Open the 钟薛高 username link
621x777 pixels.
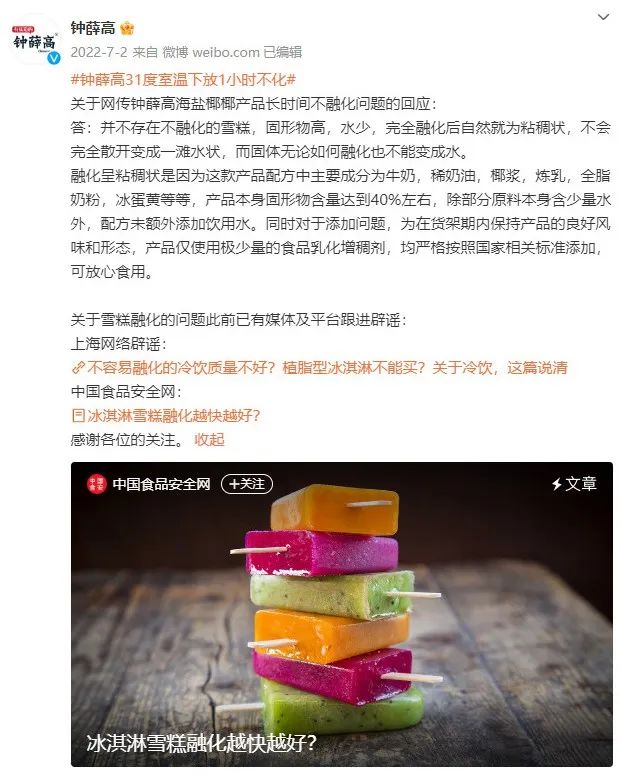point(92,27)
